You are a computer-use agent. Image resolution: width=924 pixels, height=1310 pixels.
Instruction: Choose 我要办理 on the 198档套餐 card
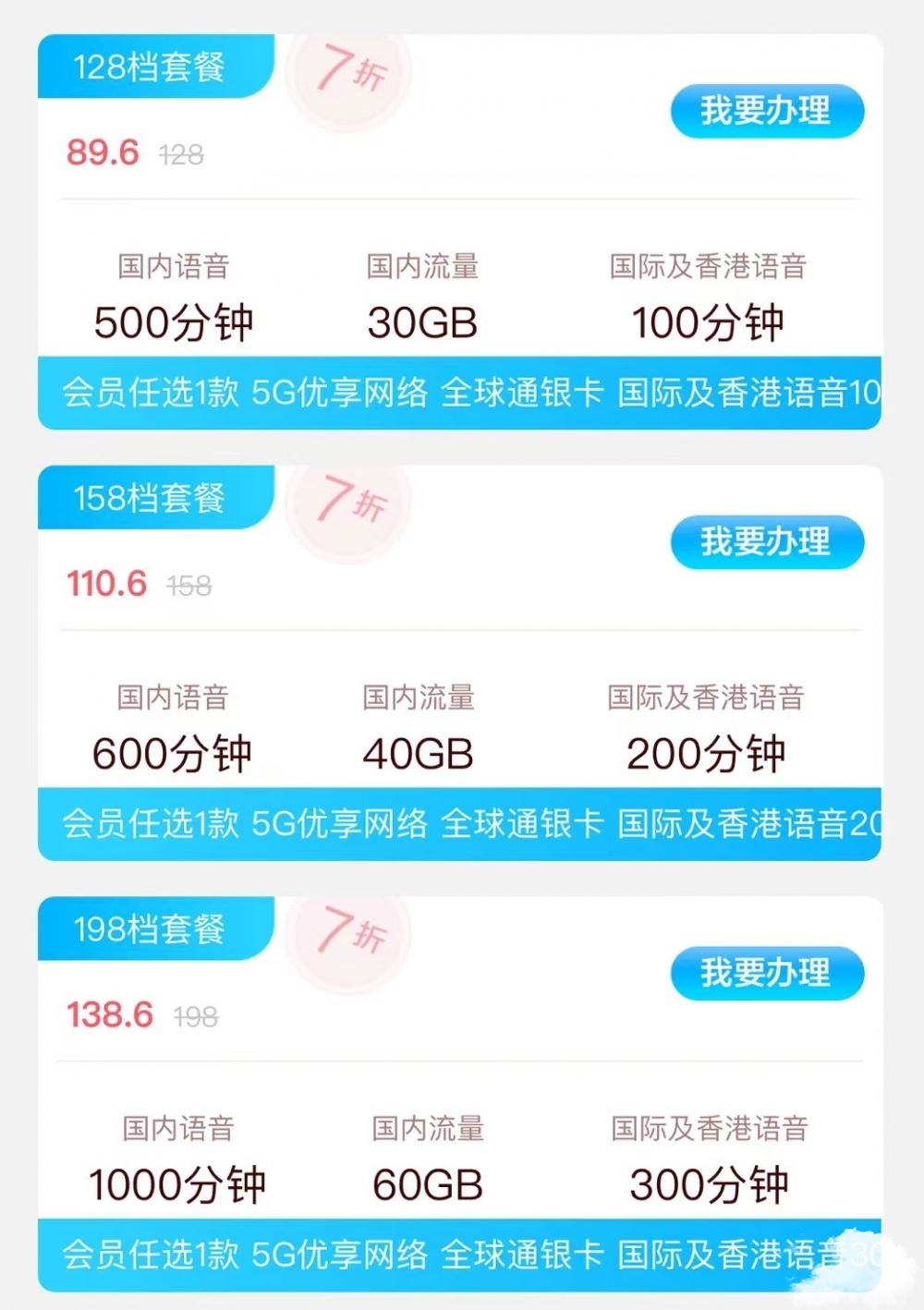point(766,974)
